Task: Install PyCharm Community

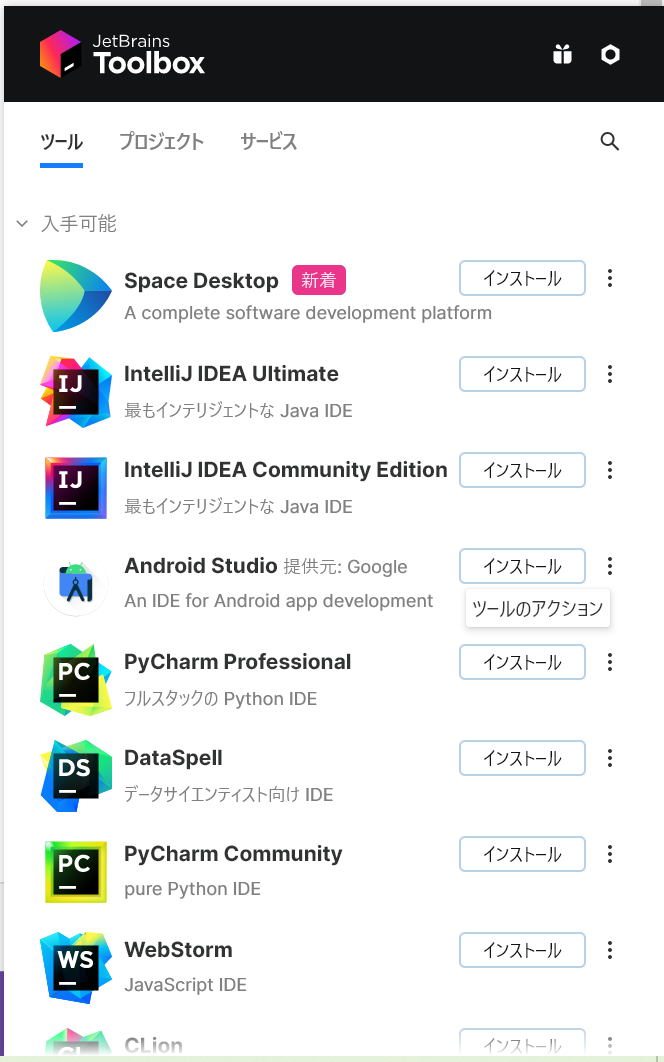Action: [522, 855]
